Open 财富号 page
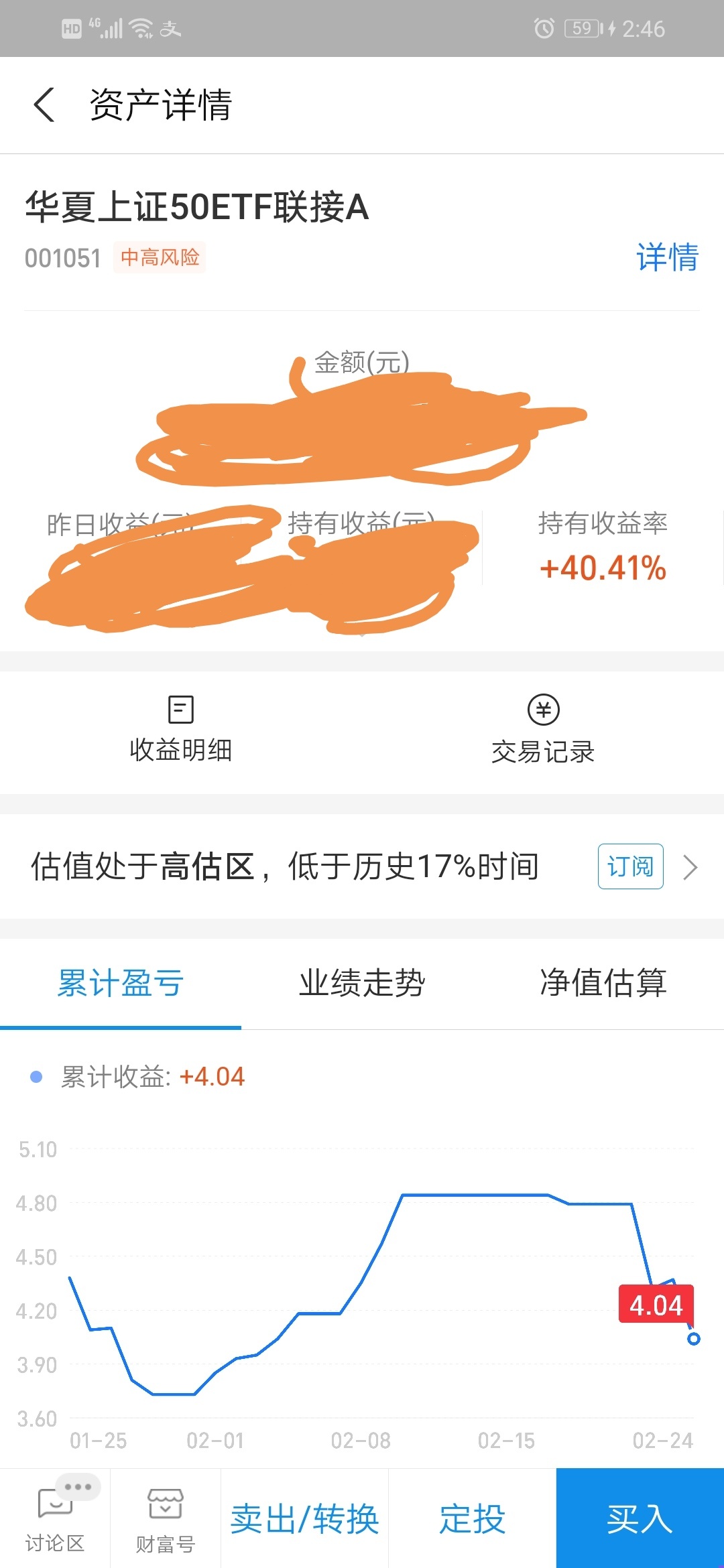Image resolution: width=724 pixels, height=1568 pixels. (165, 1518)
